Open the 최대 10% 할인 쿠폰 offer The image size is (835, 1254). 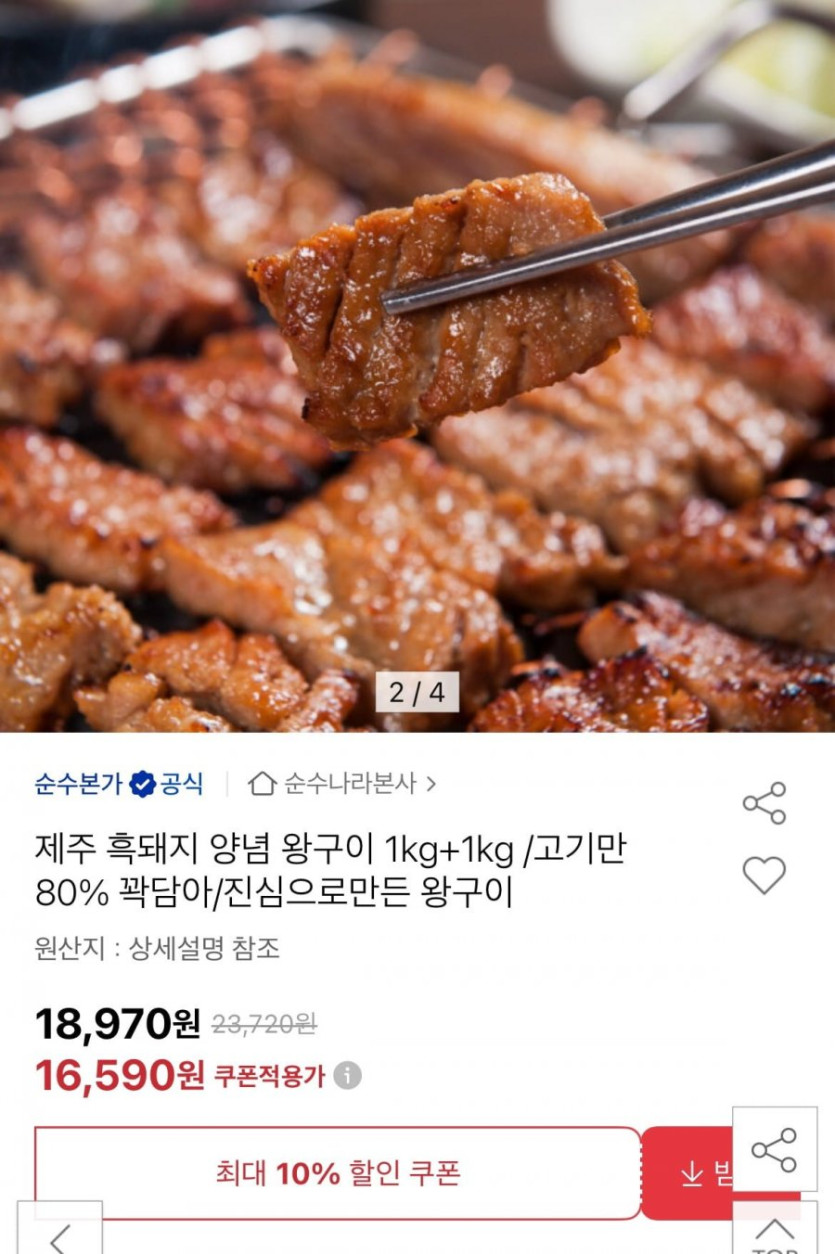click(337, 1173)
